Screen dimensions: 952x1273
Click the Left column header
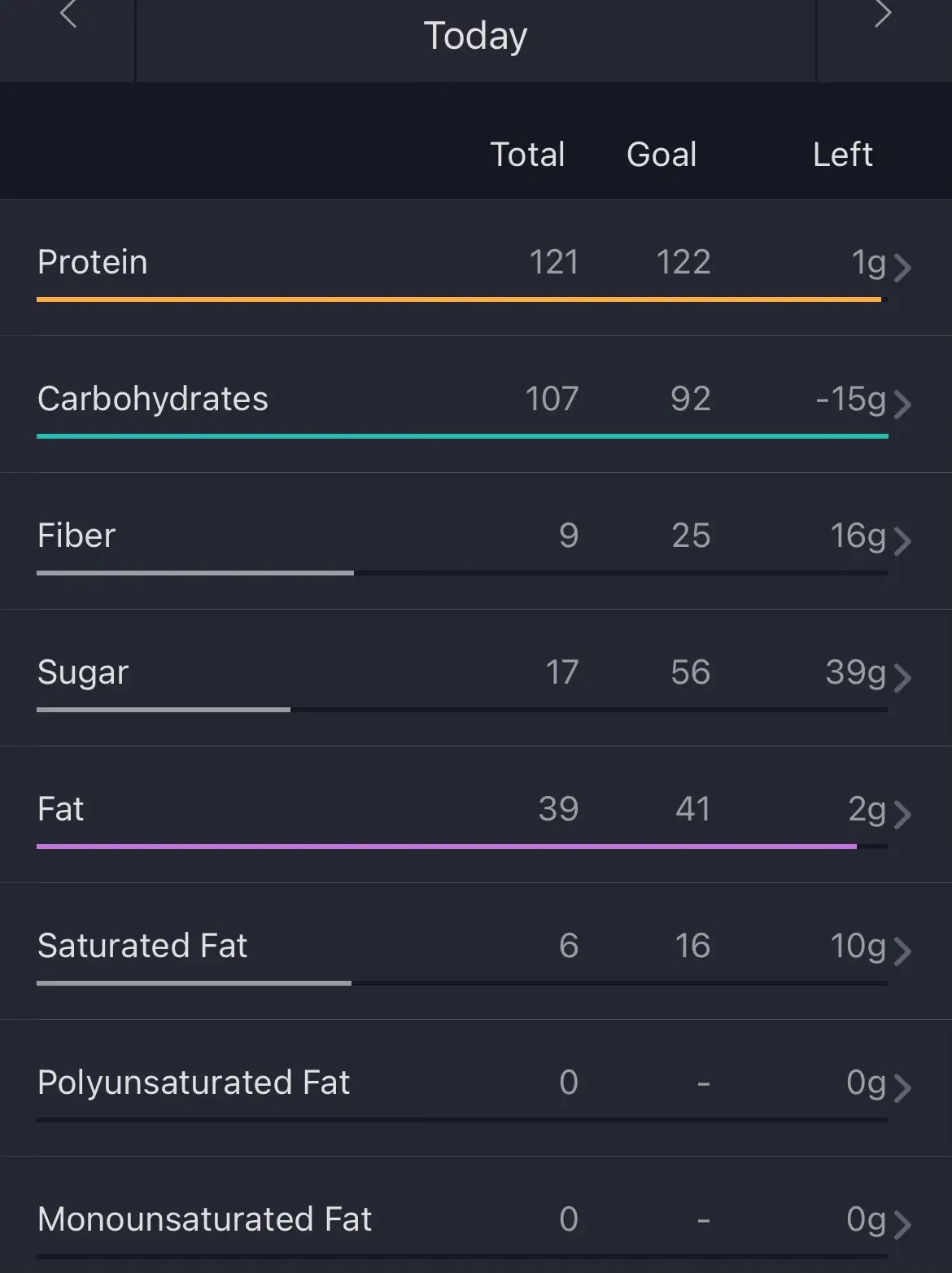point(842,155)
